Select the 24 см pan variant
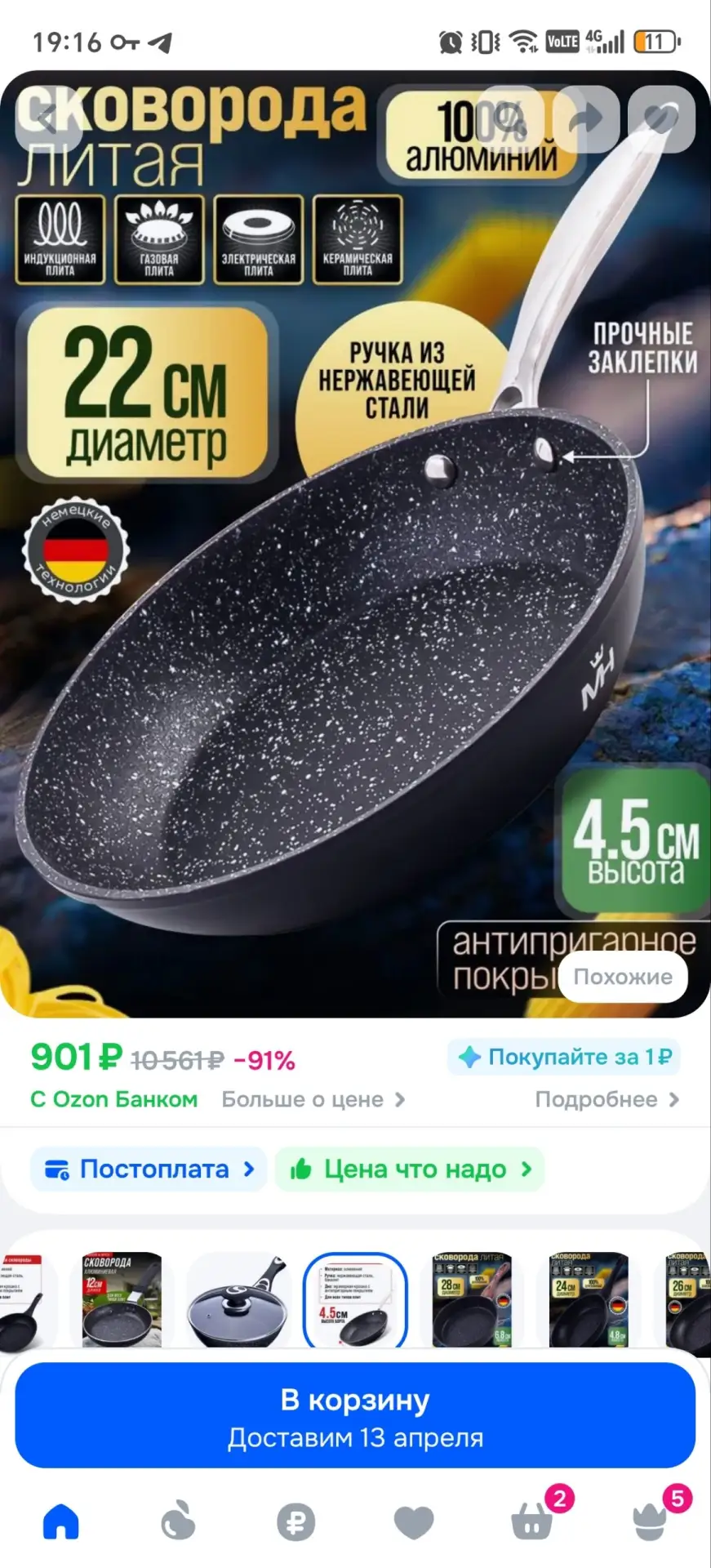Screen dimensions: 711x1568 point(588,1299)
